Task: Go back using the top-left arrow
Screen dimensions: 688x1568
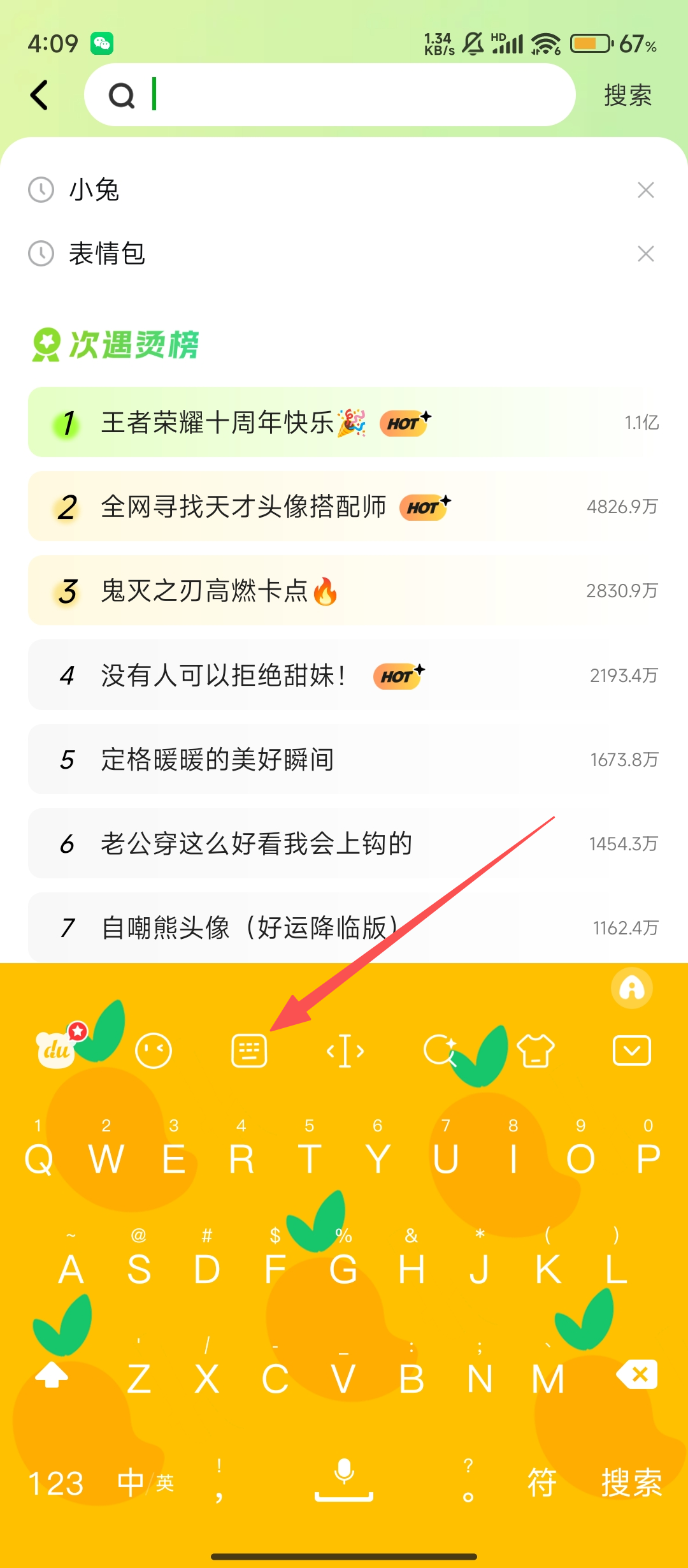Action: 39,96
